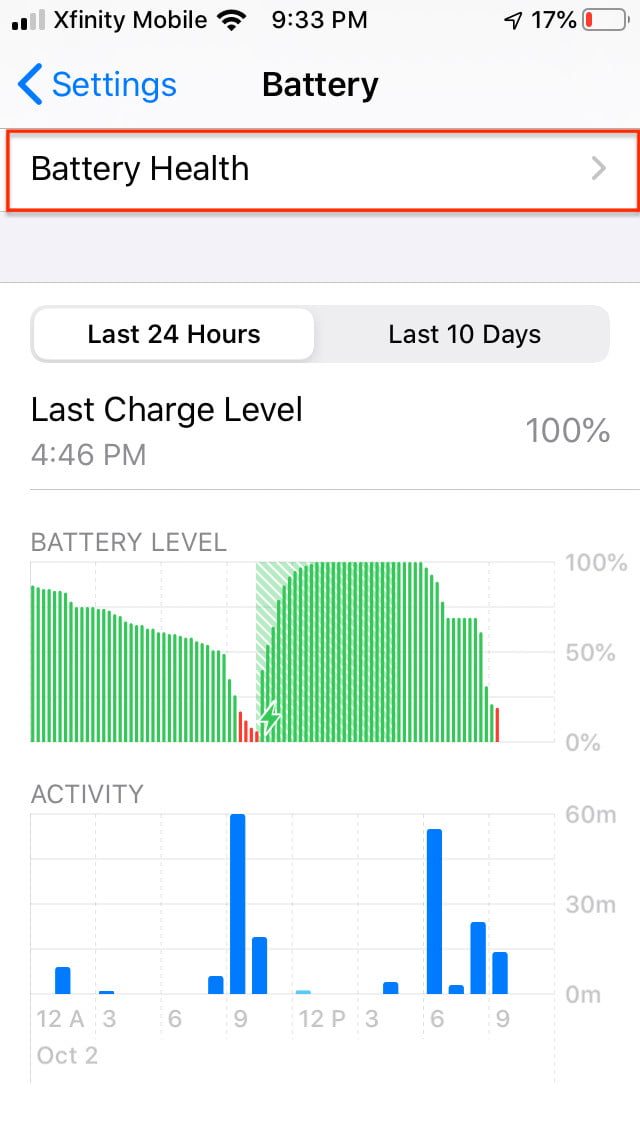Open Battery Health settings
This screenshot has width=640, height=1136.
point(320,169)
